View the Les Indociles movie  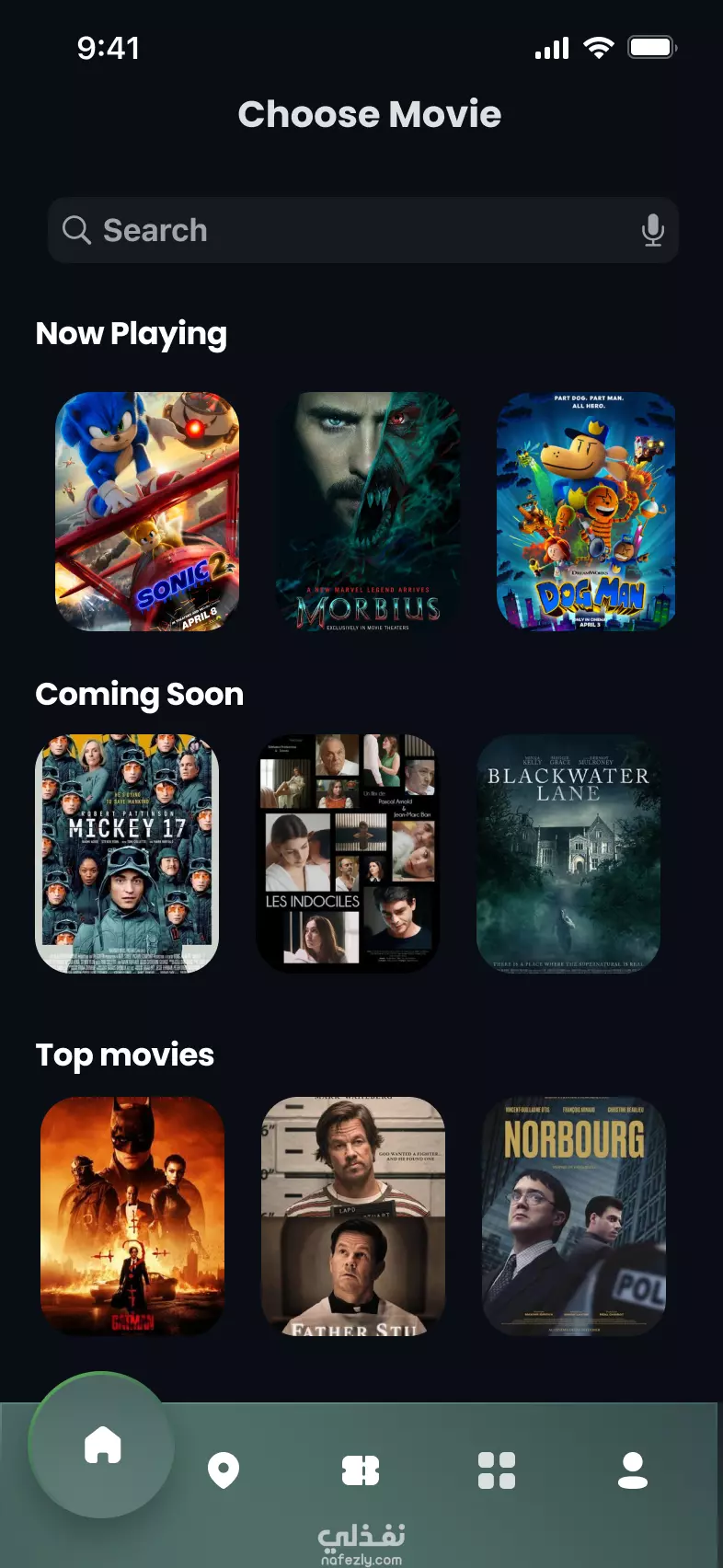click(348, 854)
